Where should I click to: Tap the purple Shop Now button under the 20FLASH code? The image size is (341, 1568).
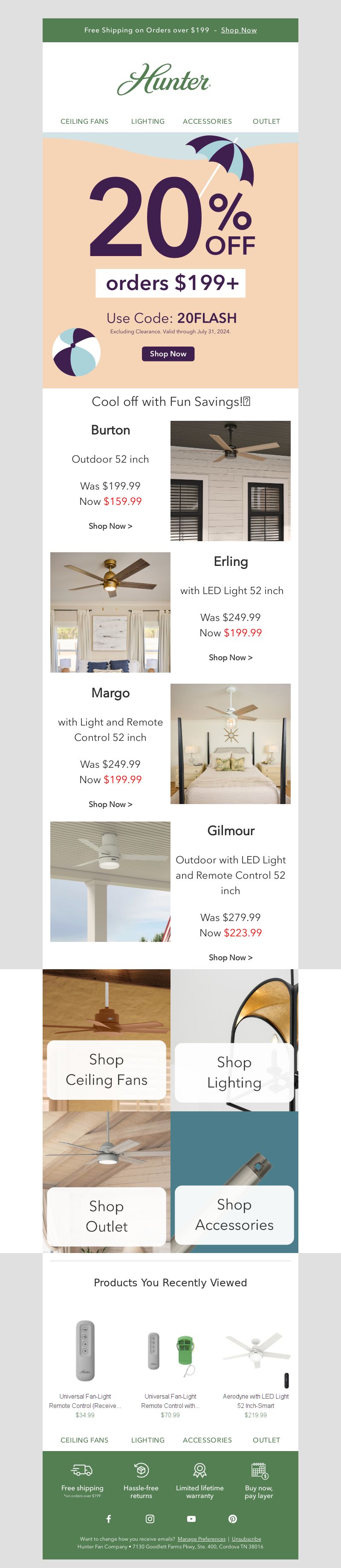click(x=168, y=354)
